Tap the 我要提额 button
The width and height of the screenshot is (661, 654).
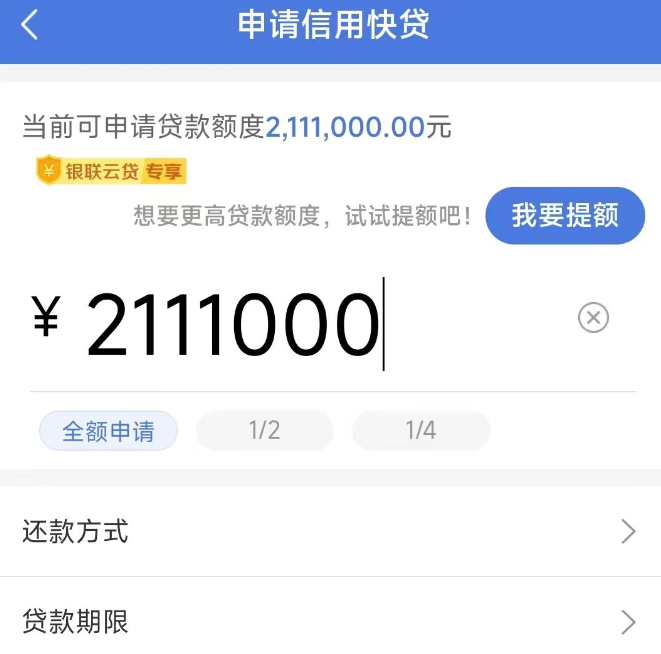click(x=565, y=215)
